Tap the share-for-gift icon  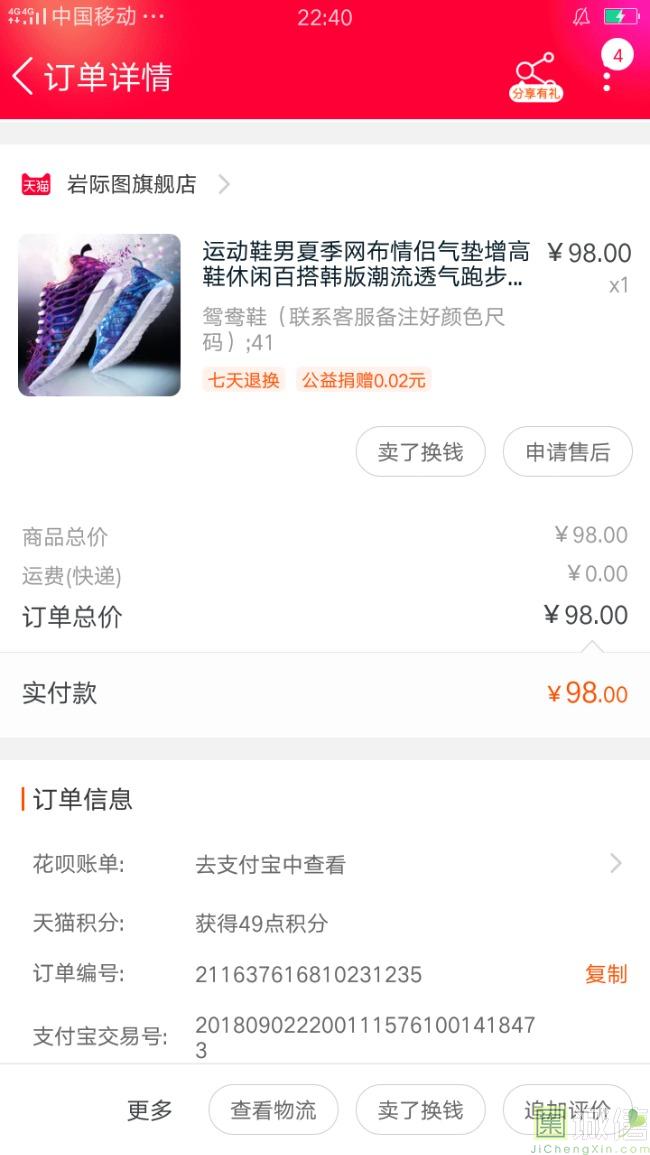(x=535, y=76)
